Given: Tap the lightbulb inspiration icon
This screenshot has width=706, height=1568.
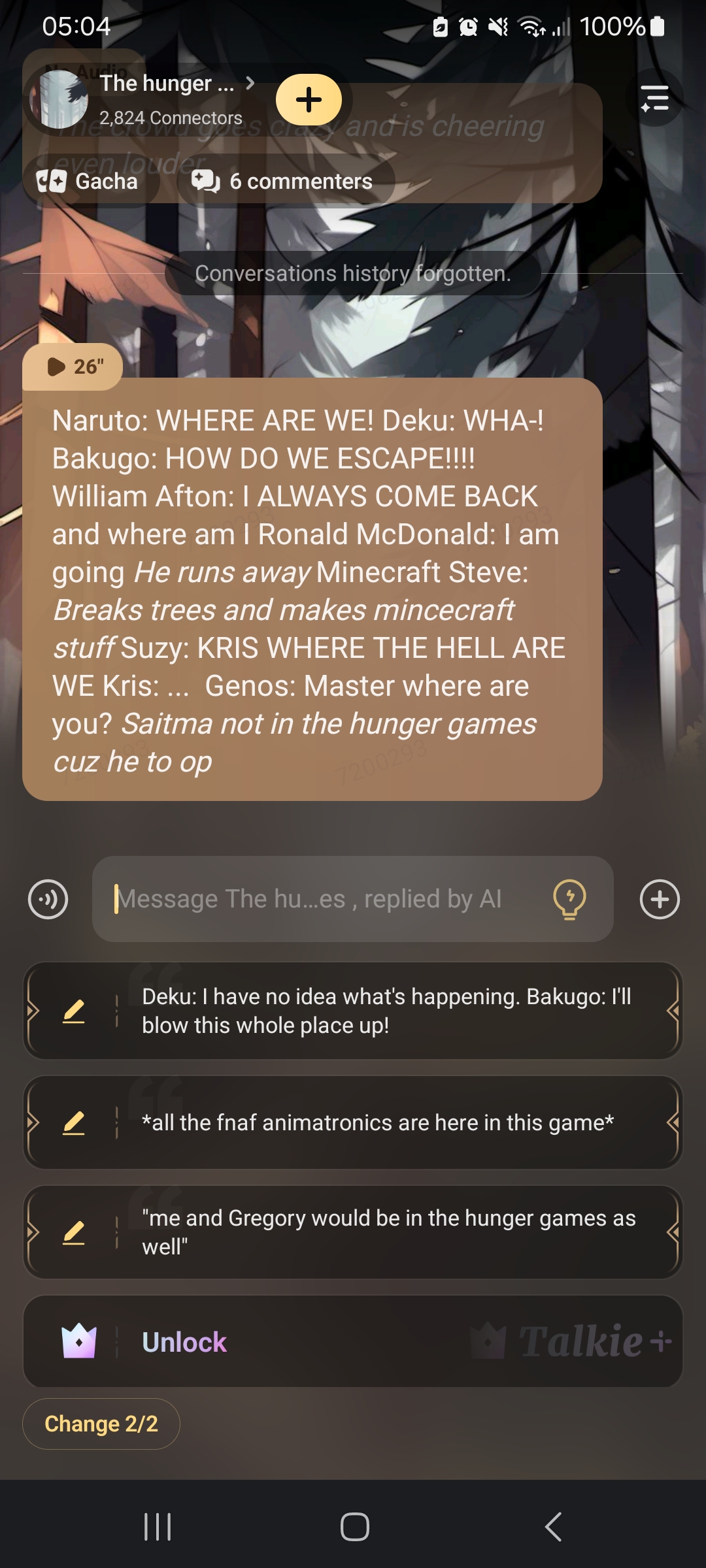Looking at the screenshot, I should click(x=569, y=899).
